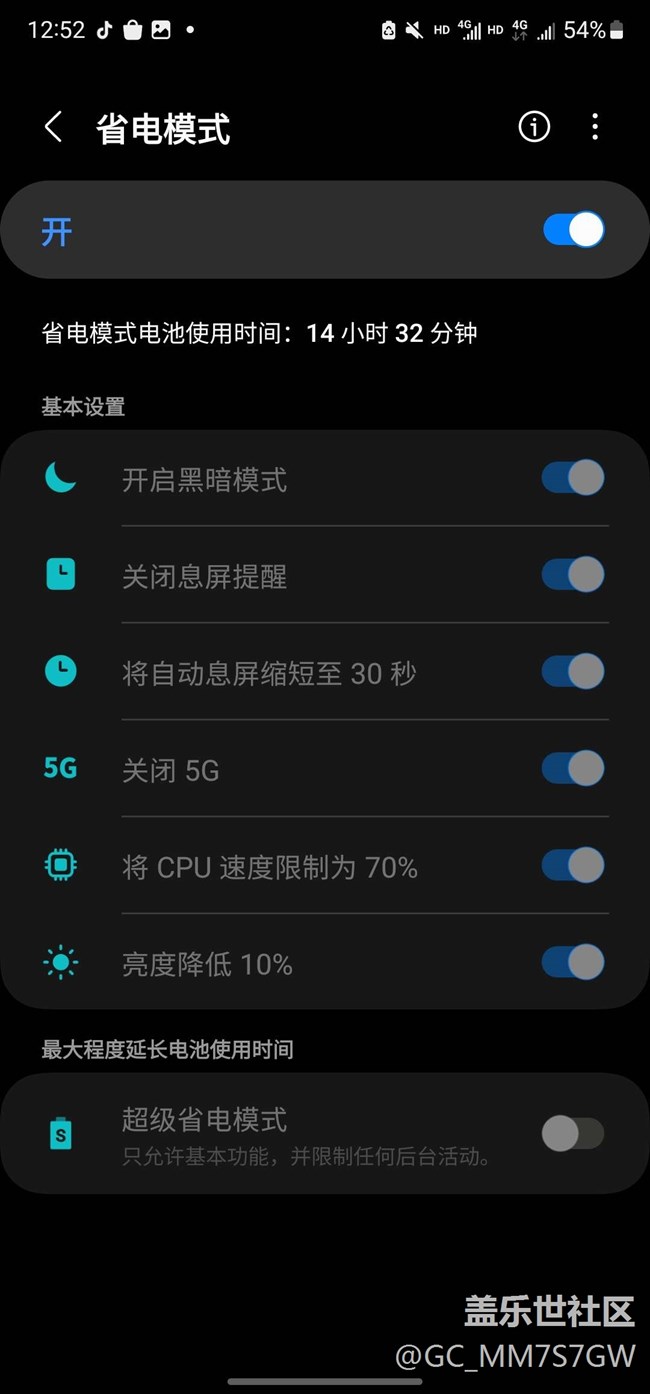
Task: Toggle the 亮度降低 10% switch
Action: 573,963
